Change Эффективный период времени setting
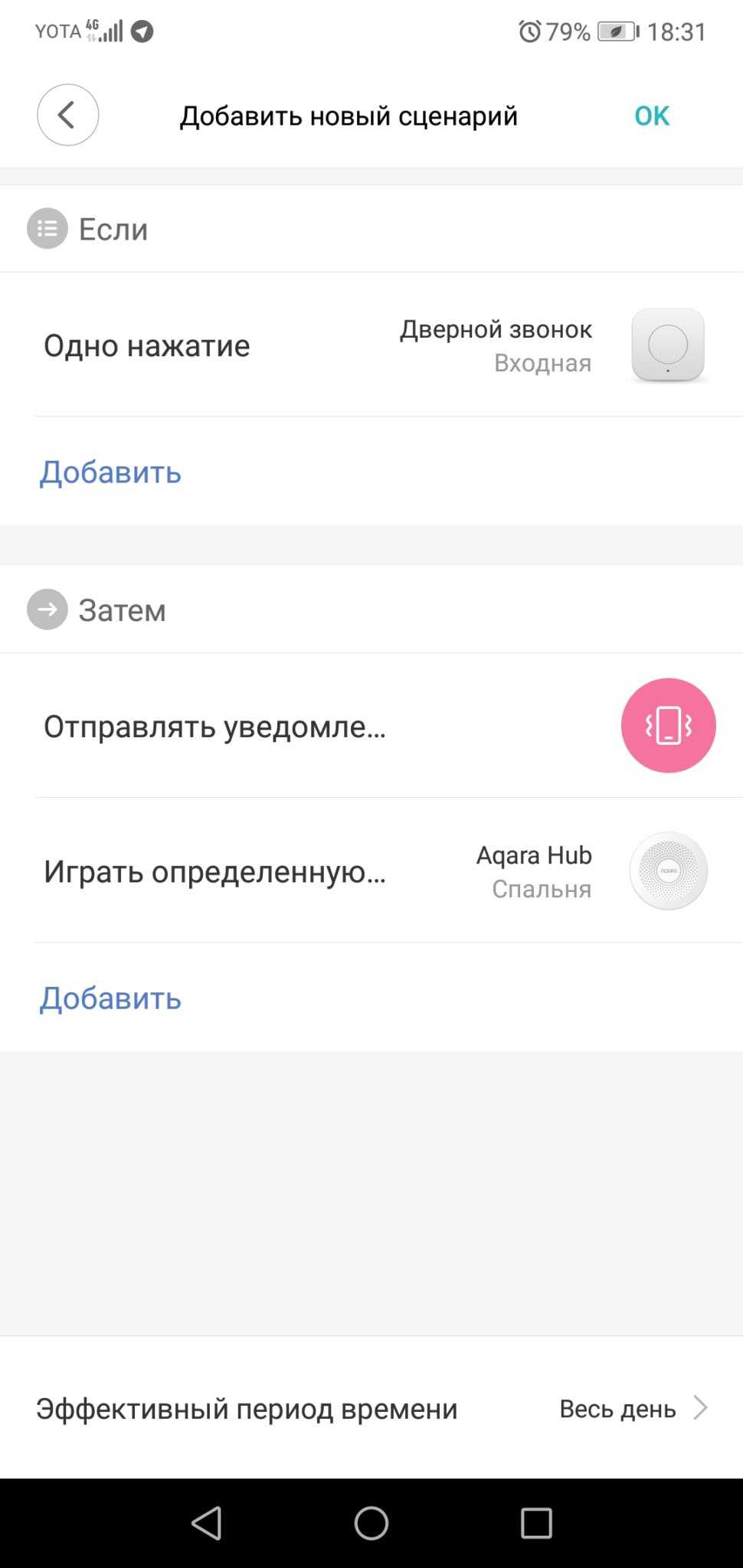 coord(371,1409)
